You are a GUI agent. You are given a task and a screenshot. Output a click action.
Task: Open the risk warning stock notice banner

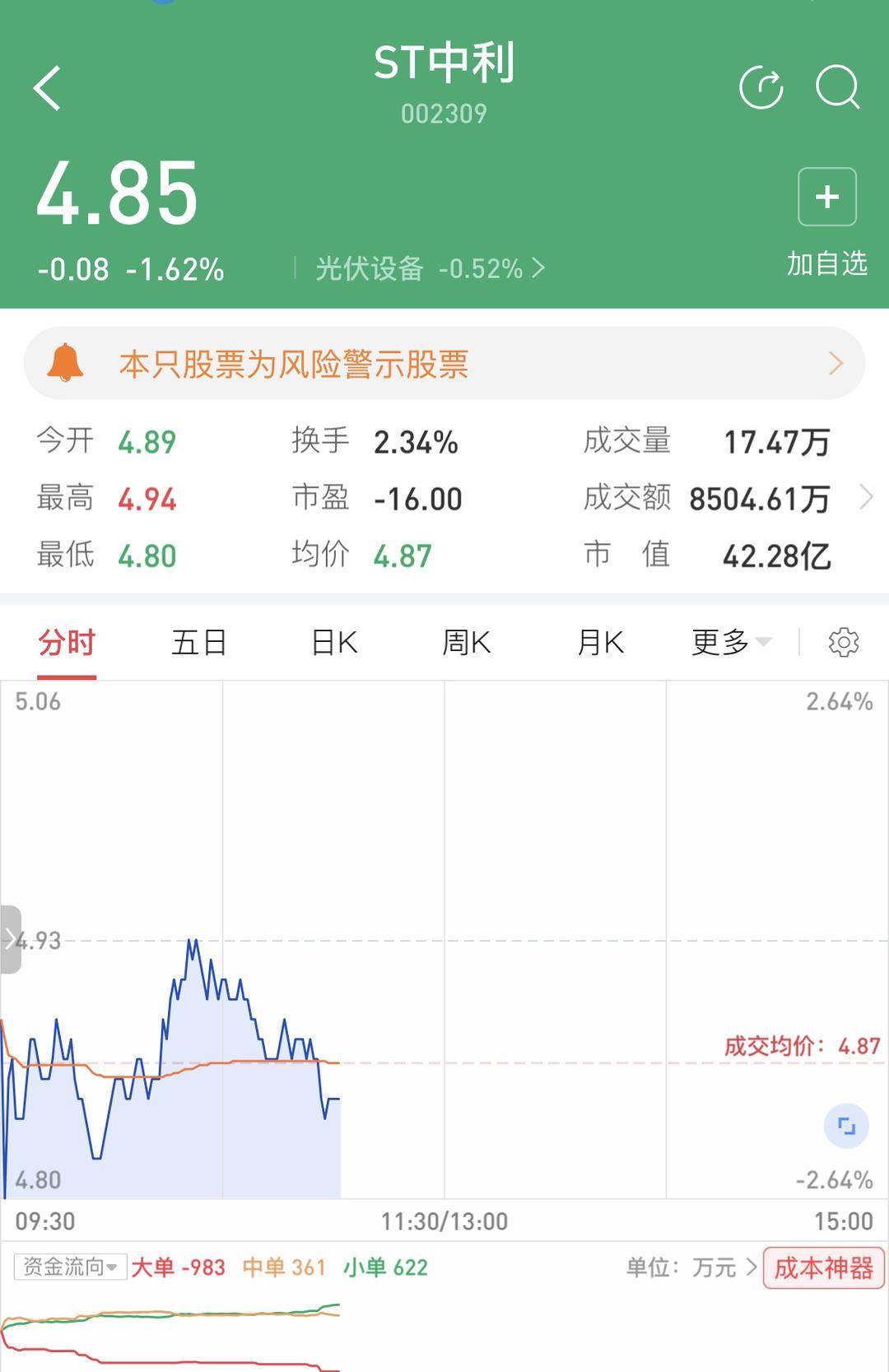point(444,364)
